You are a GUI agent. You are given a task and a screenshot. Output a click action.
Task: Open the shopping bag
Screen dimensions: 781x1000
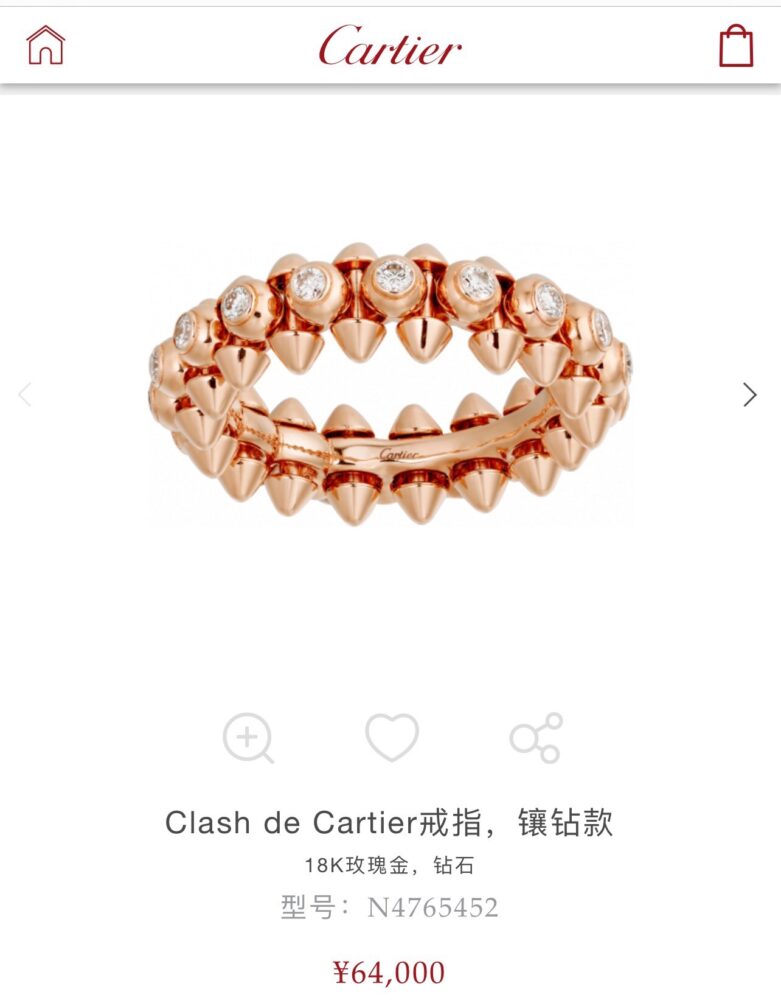point(735,46)
